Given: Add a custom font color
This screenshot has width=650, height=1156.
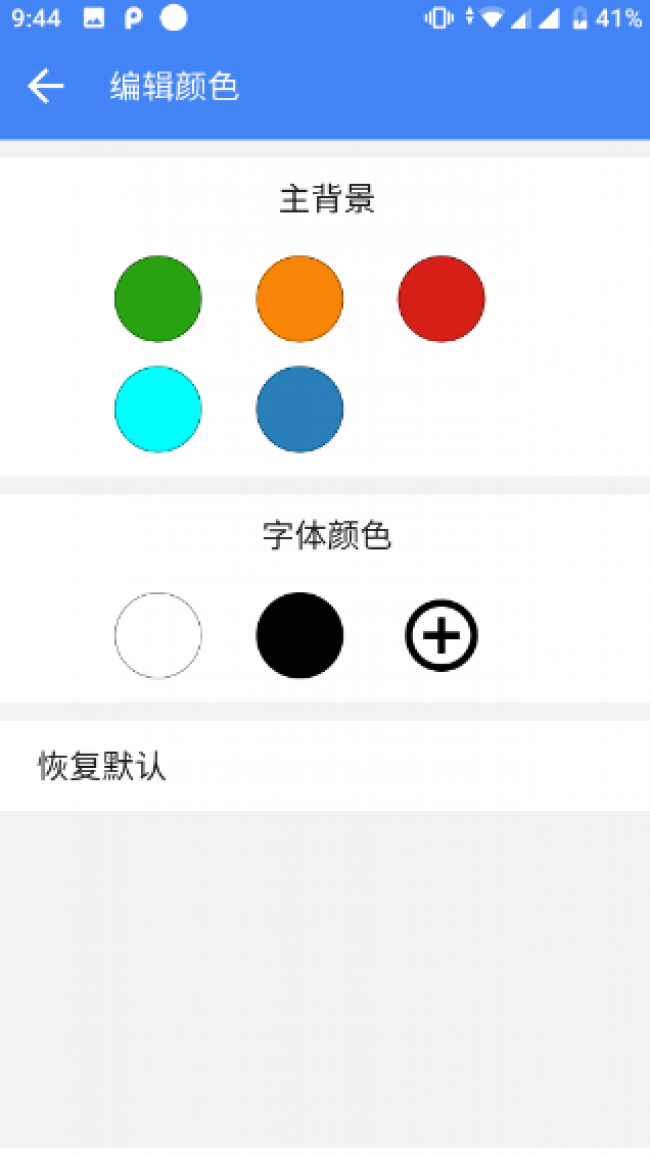Looking at the screenshot, I should [441, 636].
